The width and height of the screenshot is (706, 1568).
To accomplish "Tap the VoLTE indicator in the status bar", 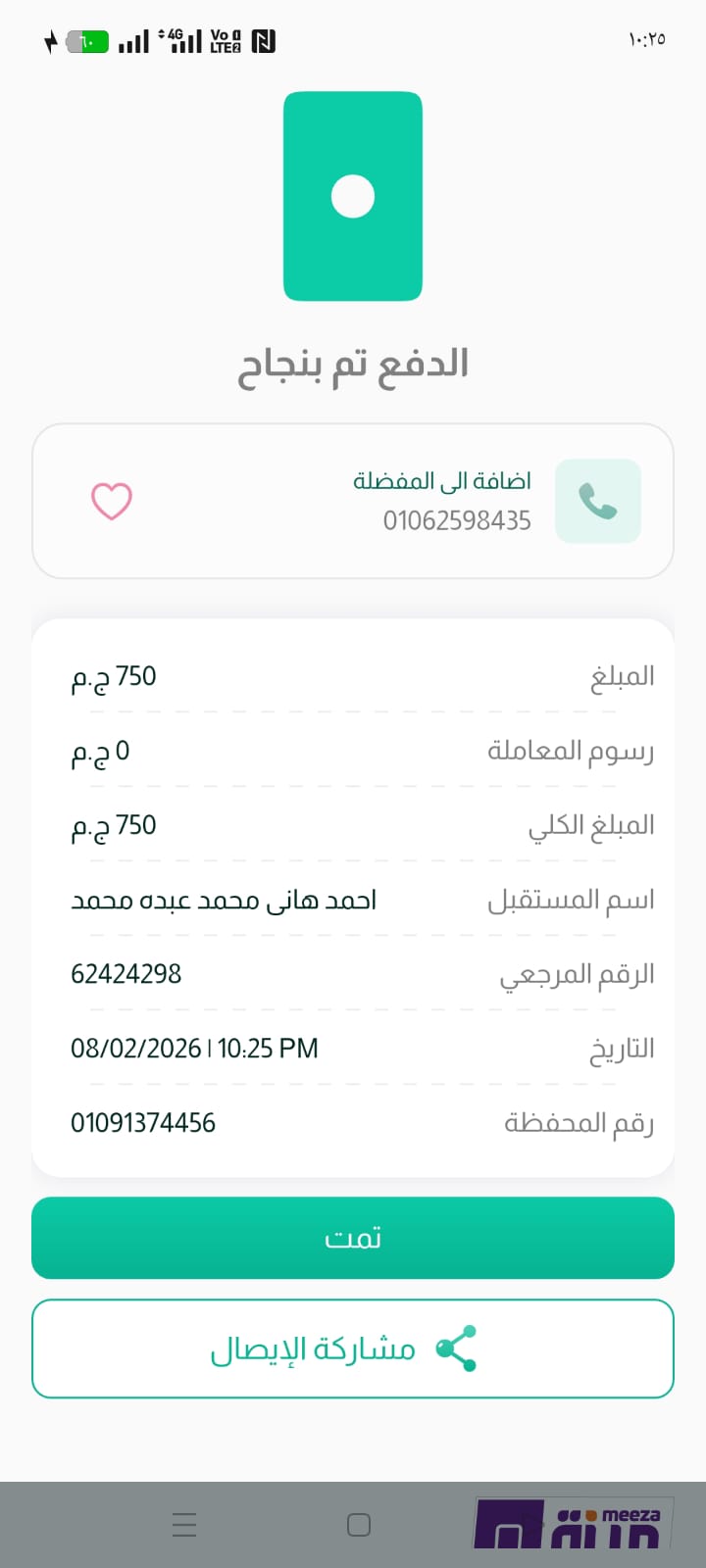I will 224,41.
